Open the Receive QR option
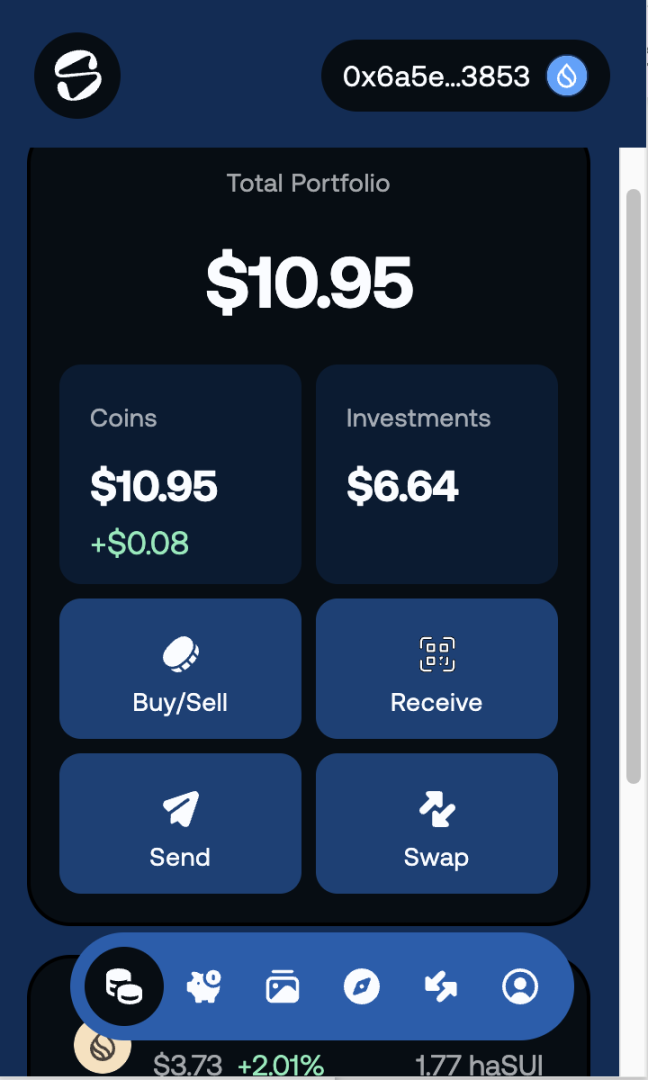Screen dimensions: 648x1080 coord(436,668)
